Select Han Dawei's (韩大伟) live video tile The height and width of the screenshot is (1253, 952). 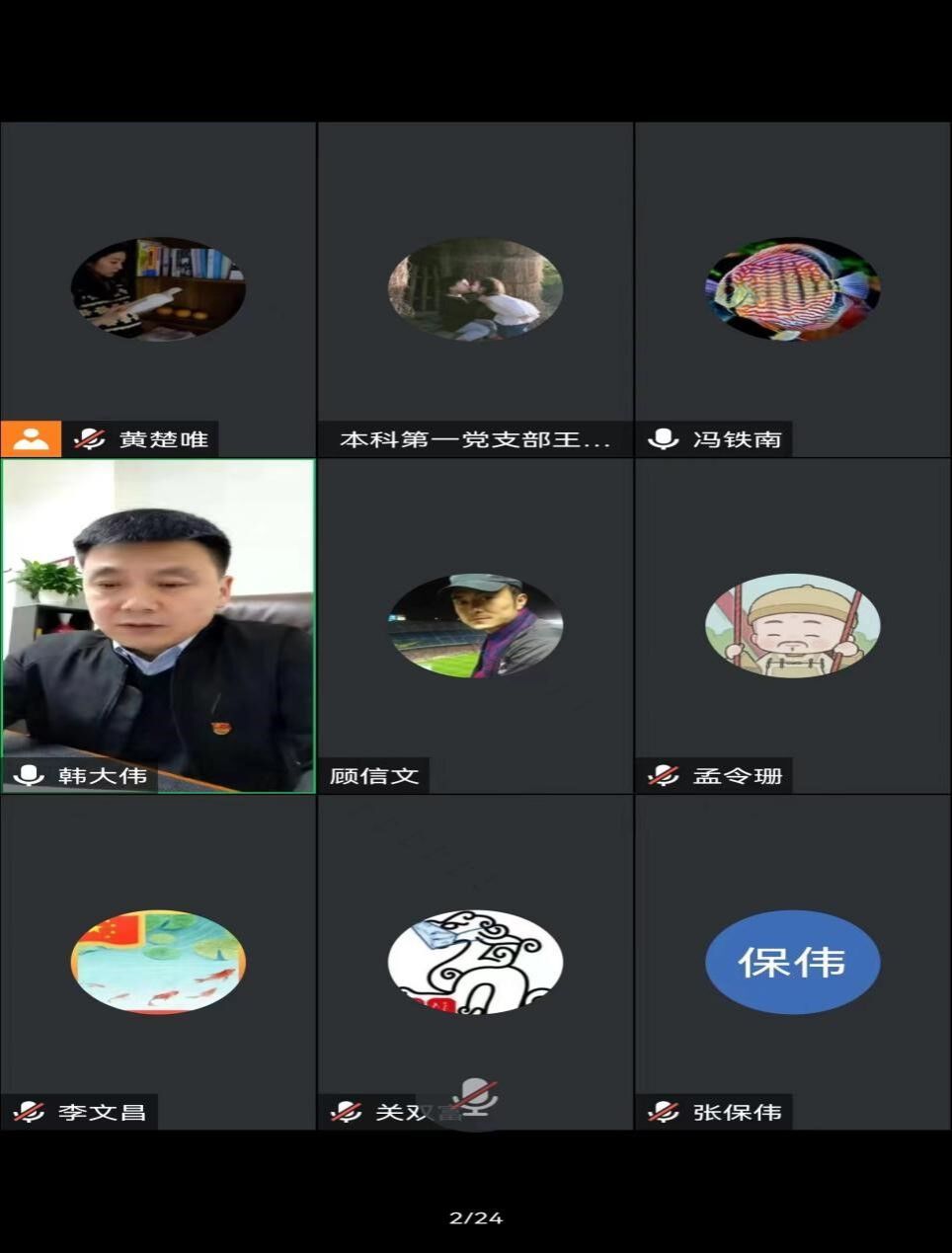158,625
